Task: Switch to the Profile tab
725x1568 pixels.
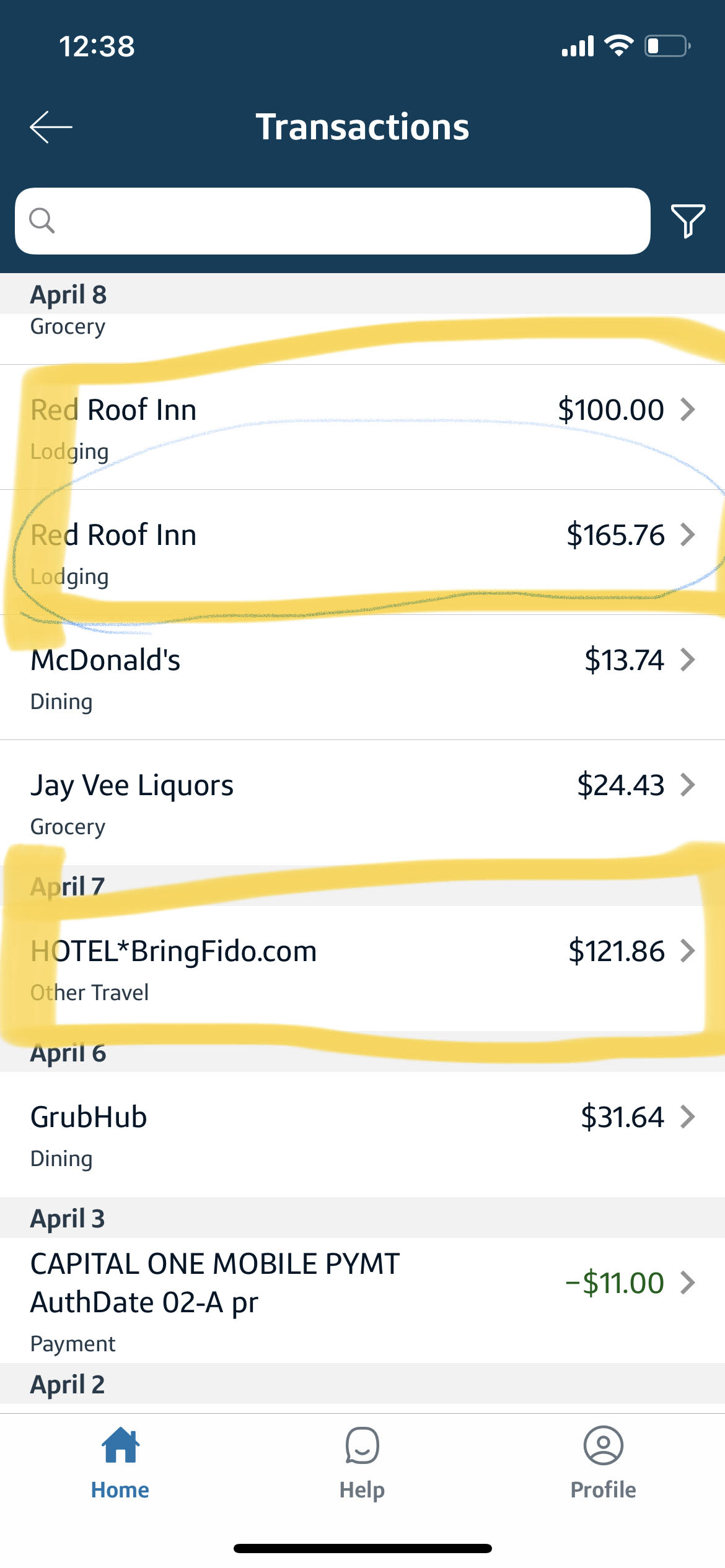Action: coord(603,1463)
